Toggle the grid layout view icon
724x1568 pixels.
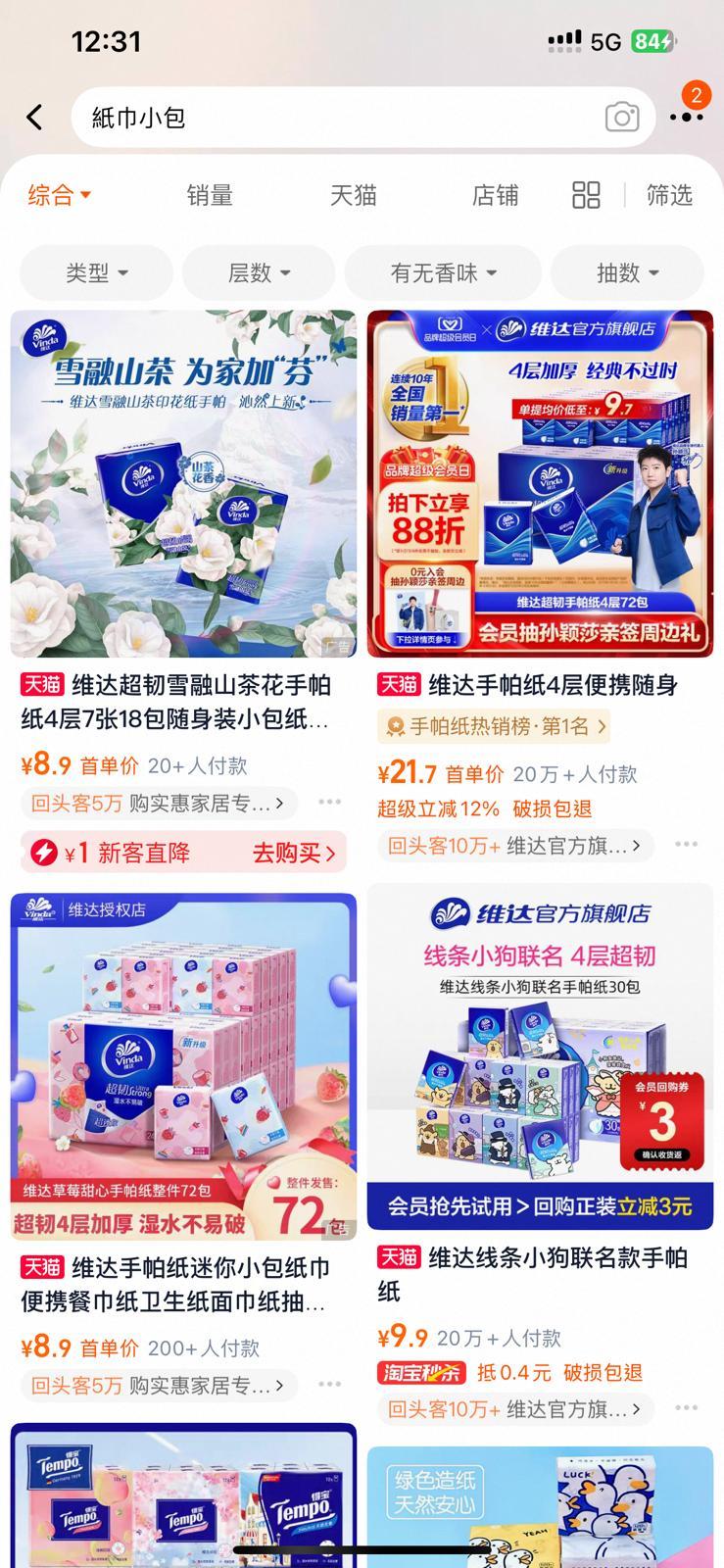(x=586, y=195)
